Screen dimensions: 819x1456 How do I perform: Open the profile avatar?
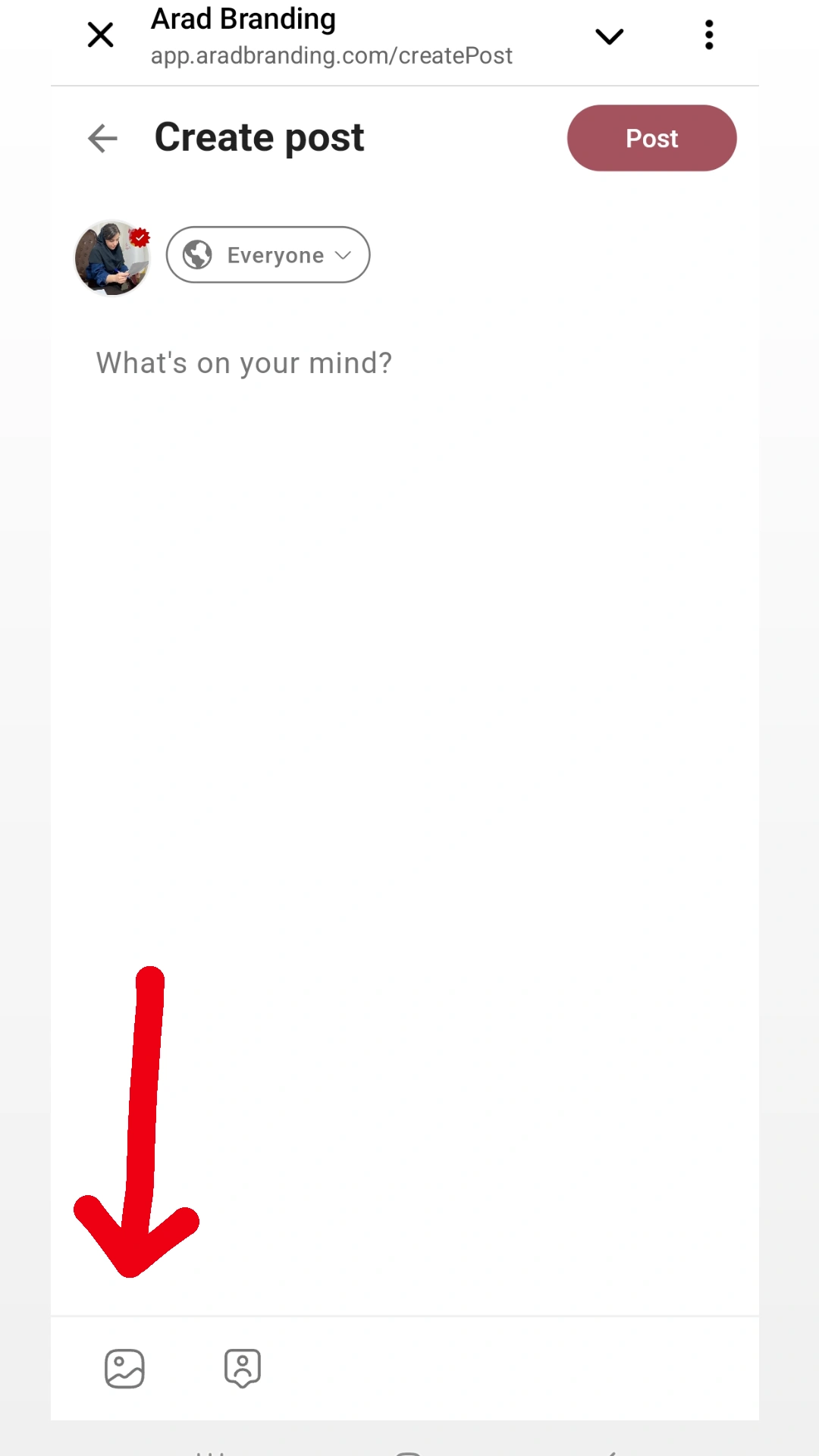(111, 258)
